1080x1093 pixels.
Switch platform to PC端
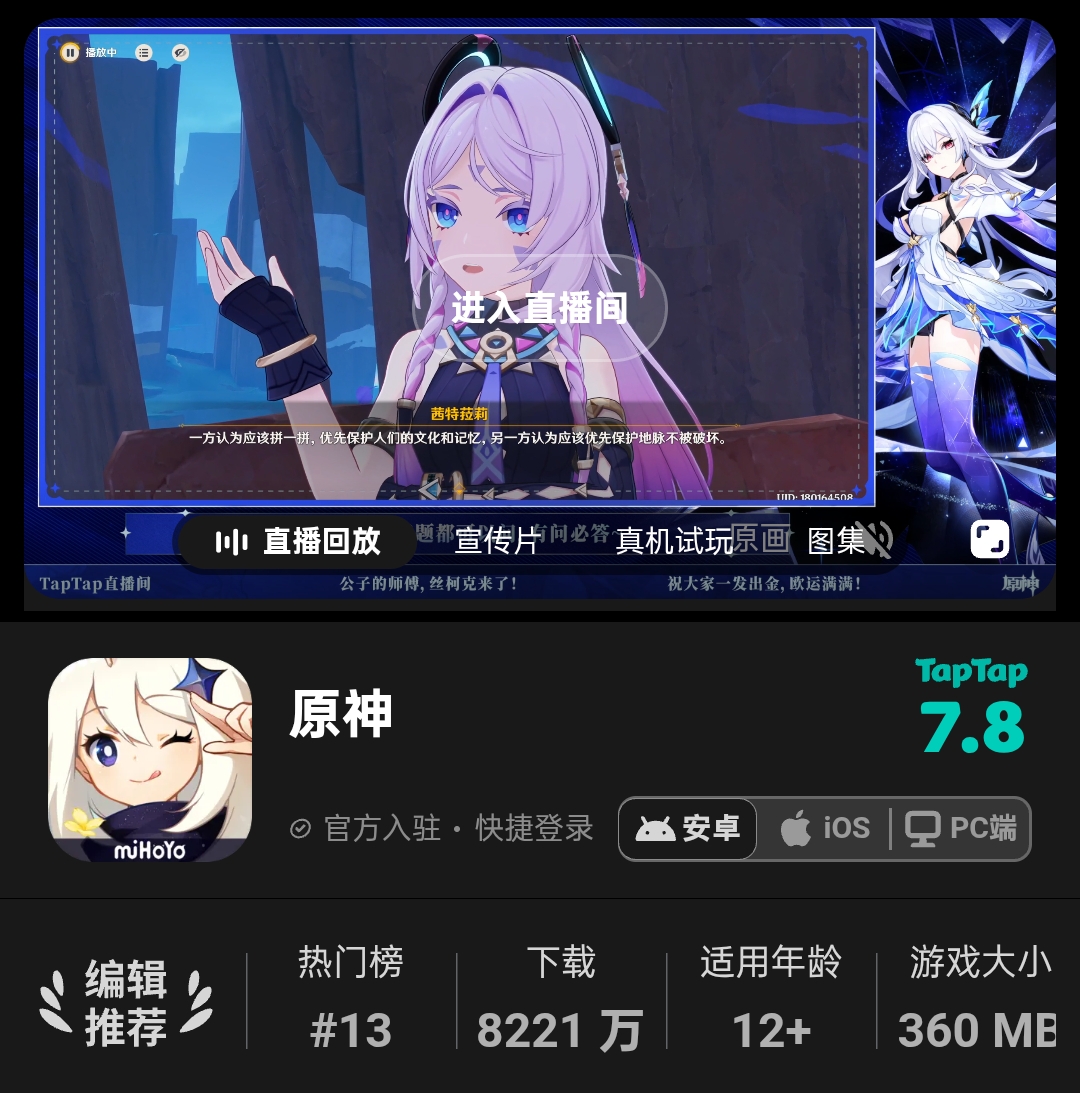(x=961, y=829)
